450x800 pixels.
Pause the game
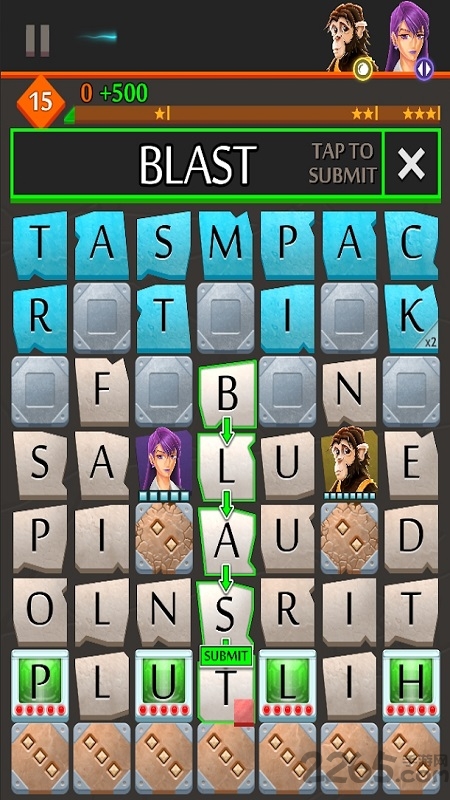click(x=38, y=40)
